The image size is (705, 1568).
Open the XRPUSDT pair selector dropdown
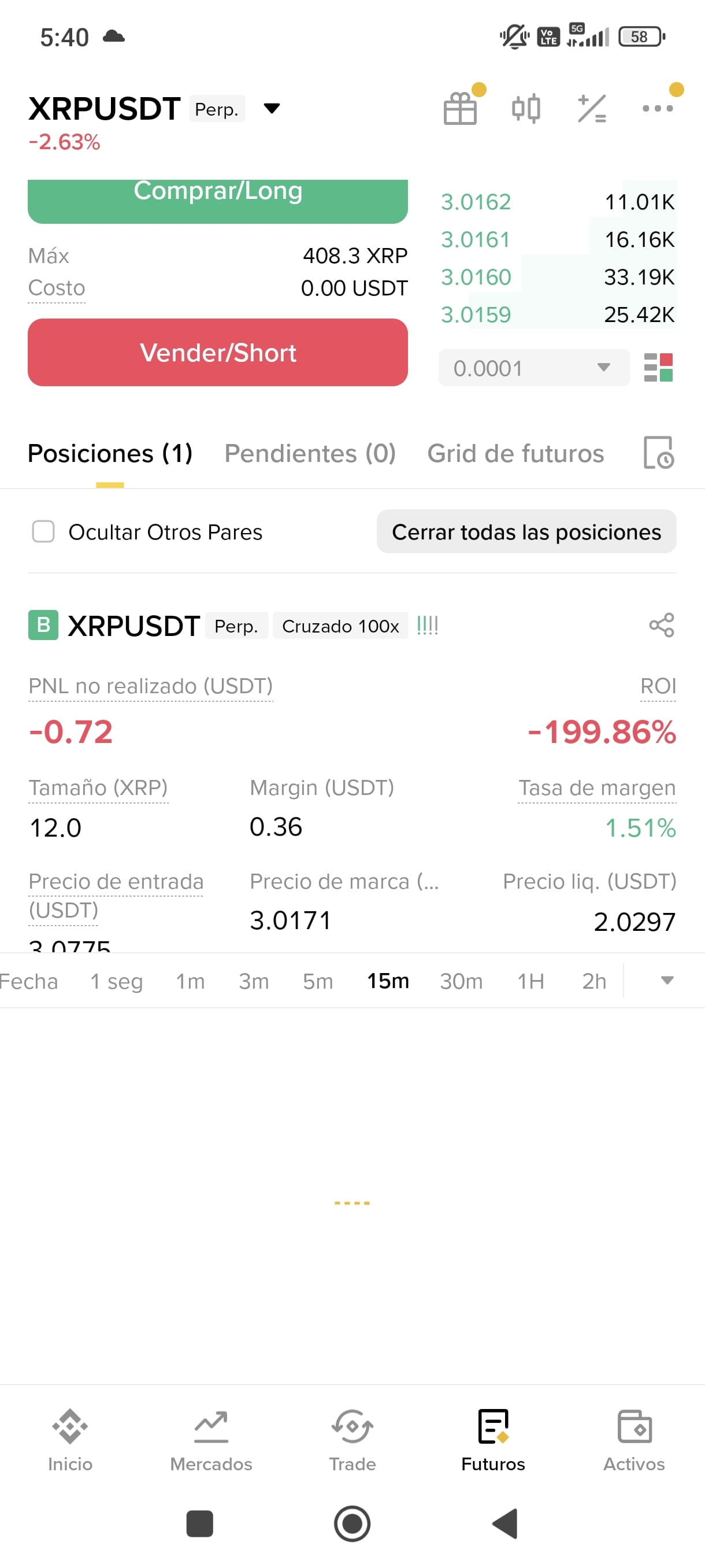tap(271, 109)
